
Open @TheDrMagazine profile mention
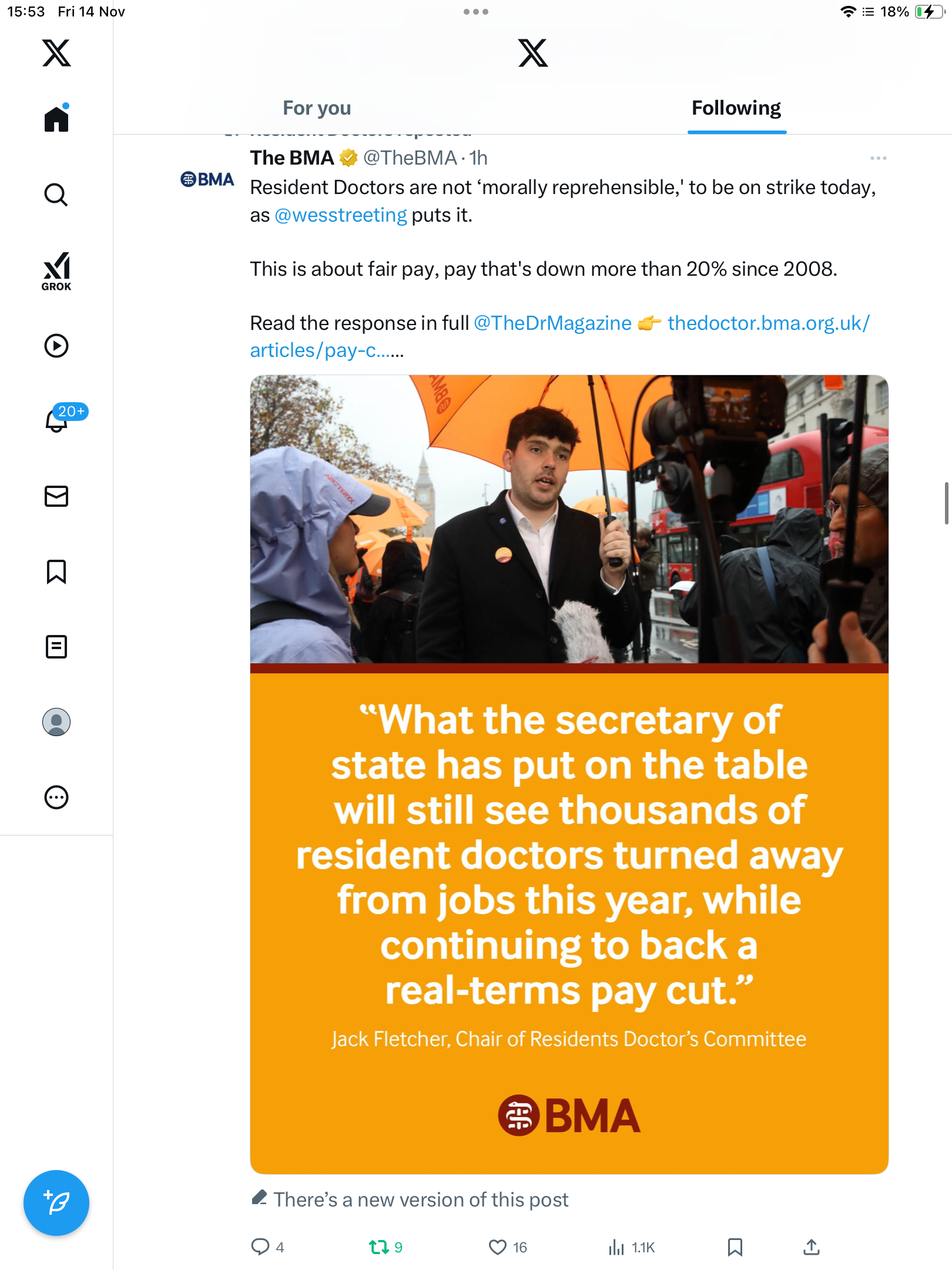coord(552,323)
